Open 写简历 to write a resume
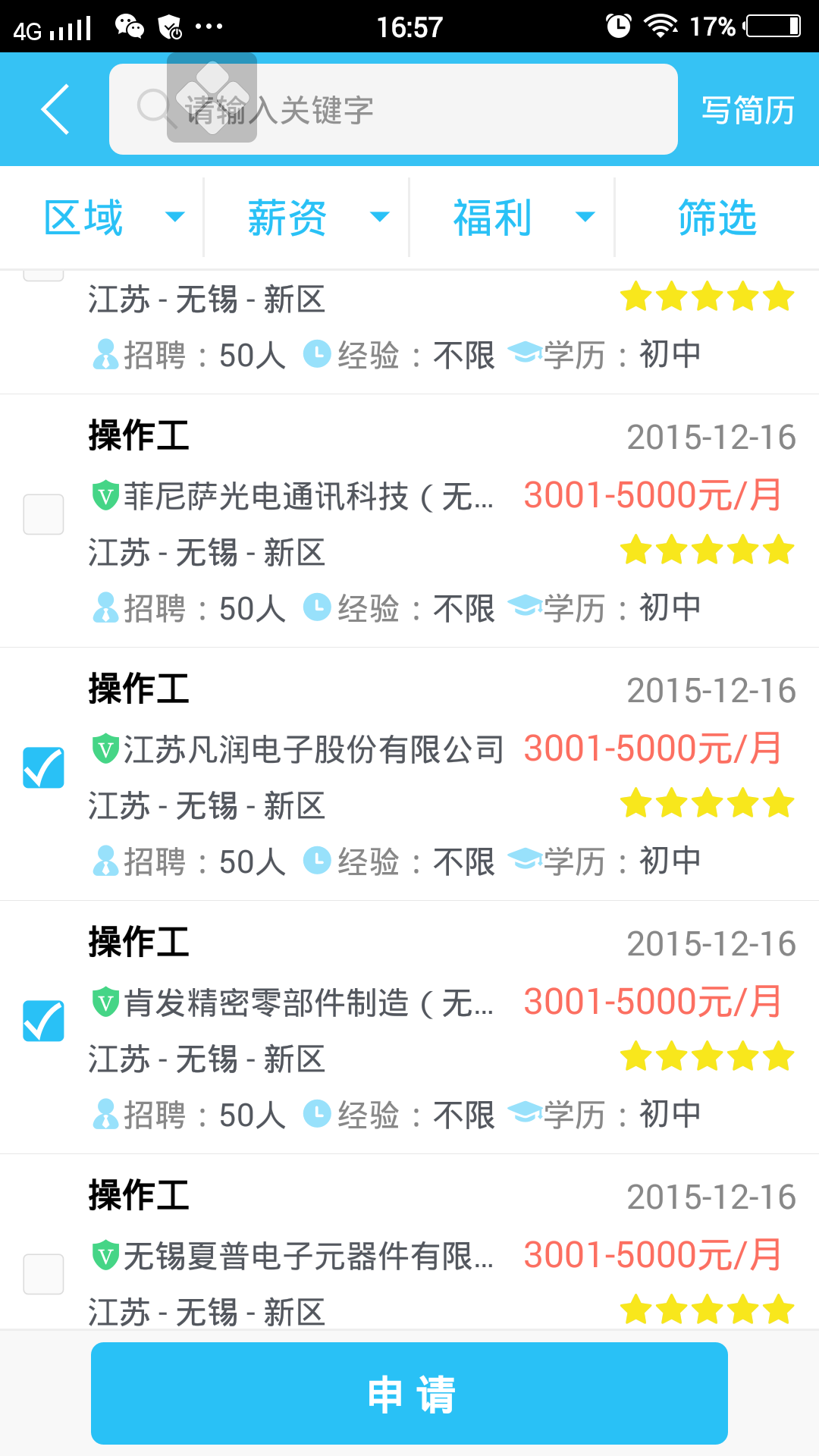Viewport: 819px width, 1456px height. tap(748, 110)
